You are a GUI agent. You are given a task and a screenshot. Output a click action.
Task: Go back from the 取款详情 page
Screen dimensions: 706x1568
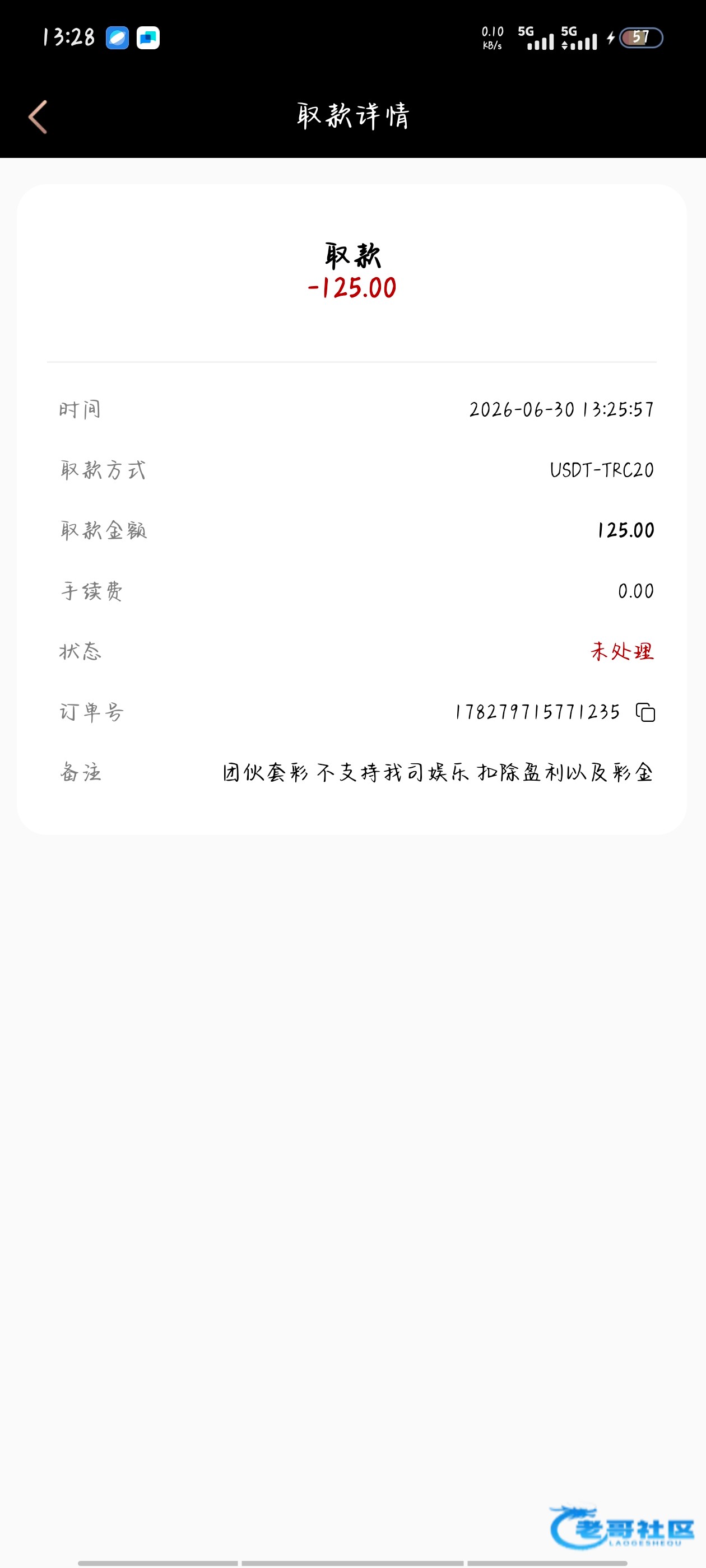coord(38,116)
